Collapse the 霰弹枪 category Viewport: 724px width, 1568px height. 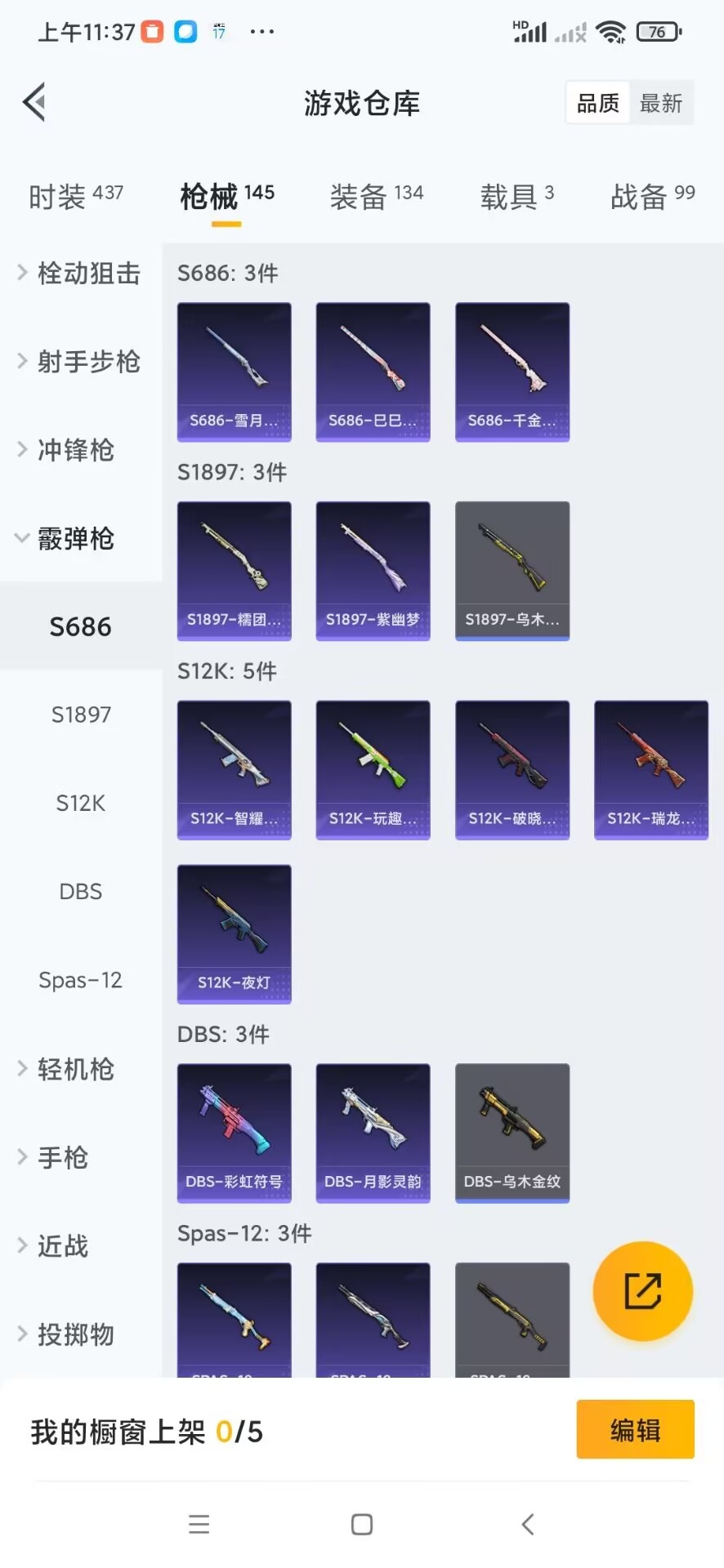pyautogui.click(x=75, y=538)
